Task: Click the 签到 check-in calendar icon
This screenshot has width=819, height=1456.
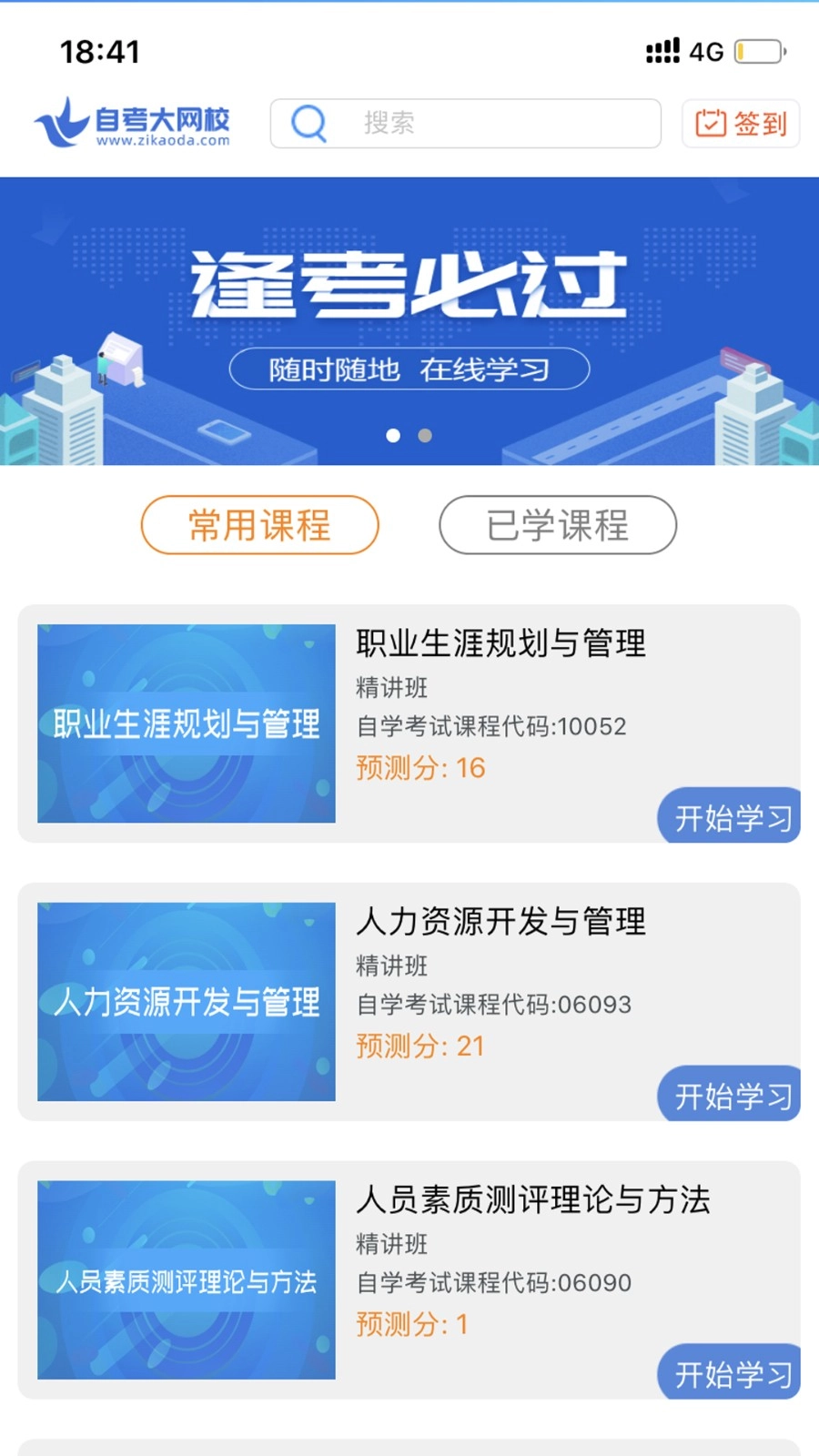Action: [x=710, y=123]
